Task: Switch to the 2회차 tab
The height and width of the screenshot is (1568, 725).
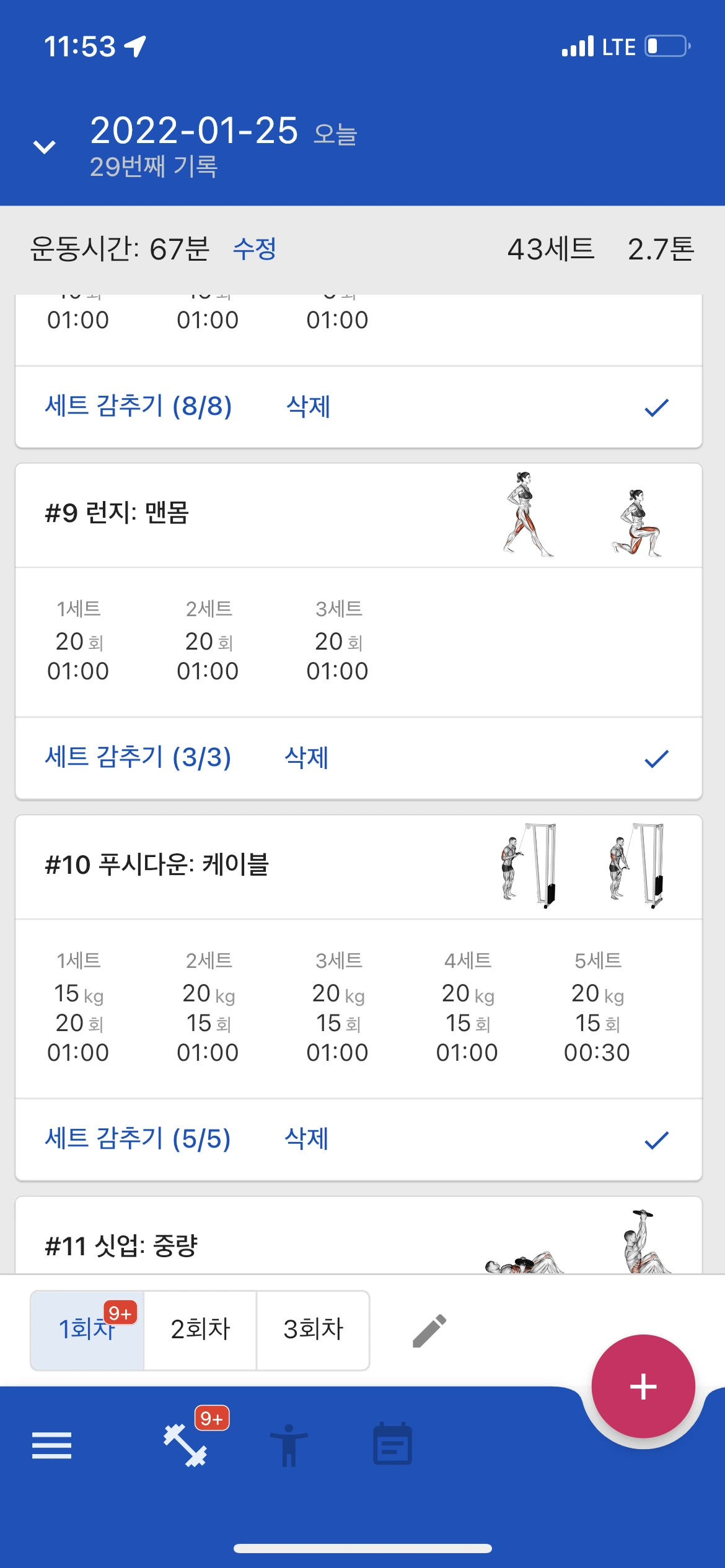Action: point(200,1330)
